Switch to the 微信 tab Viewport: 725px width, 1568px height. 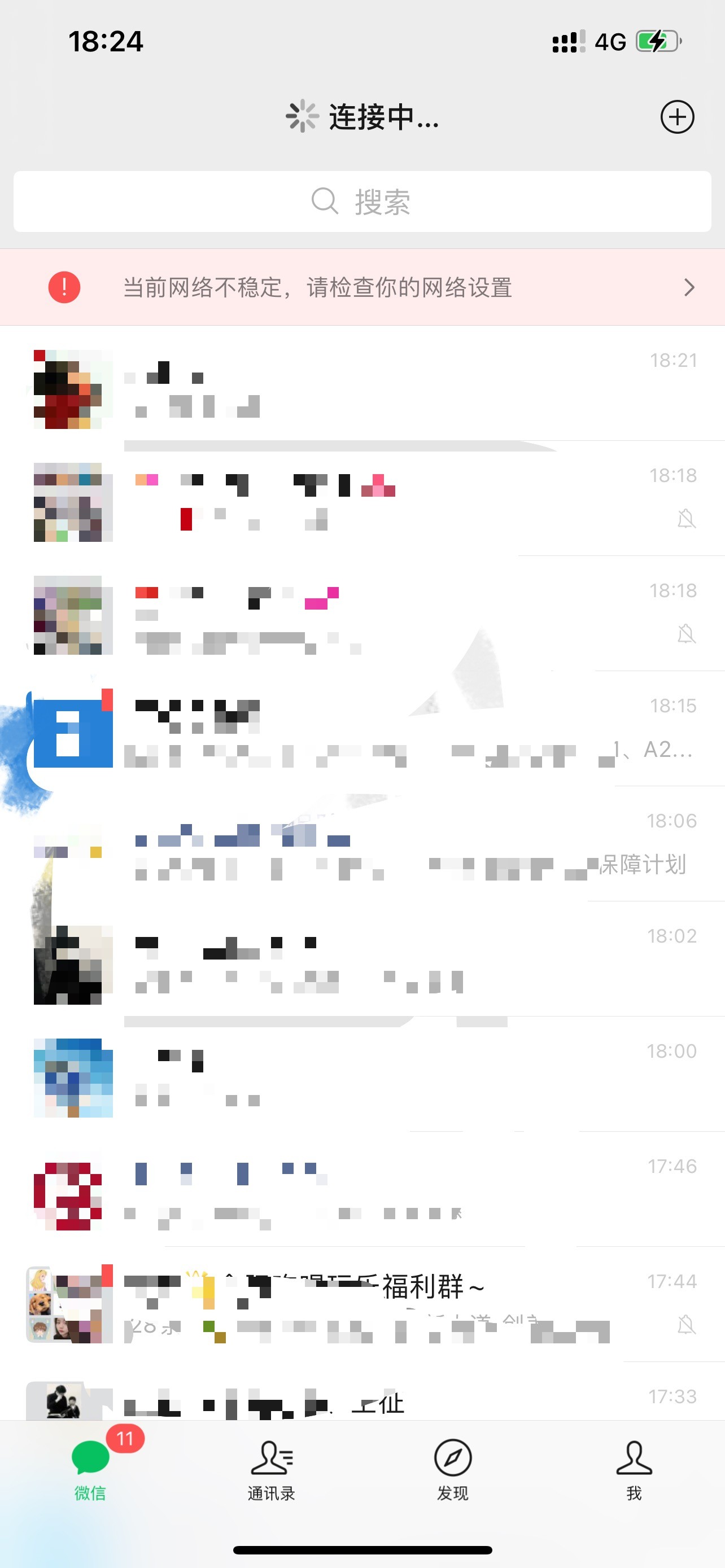coord(90,1468)
